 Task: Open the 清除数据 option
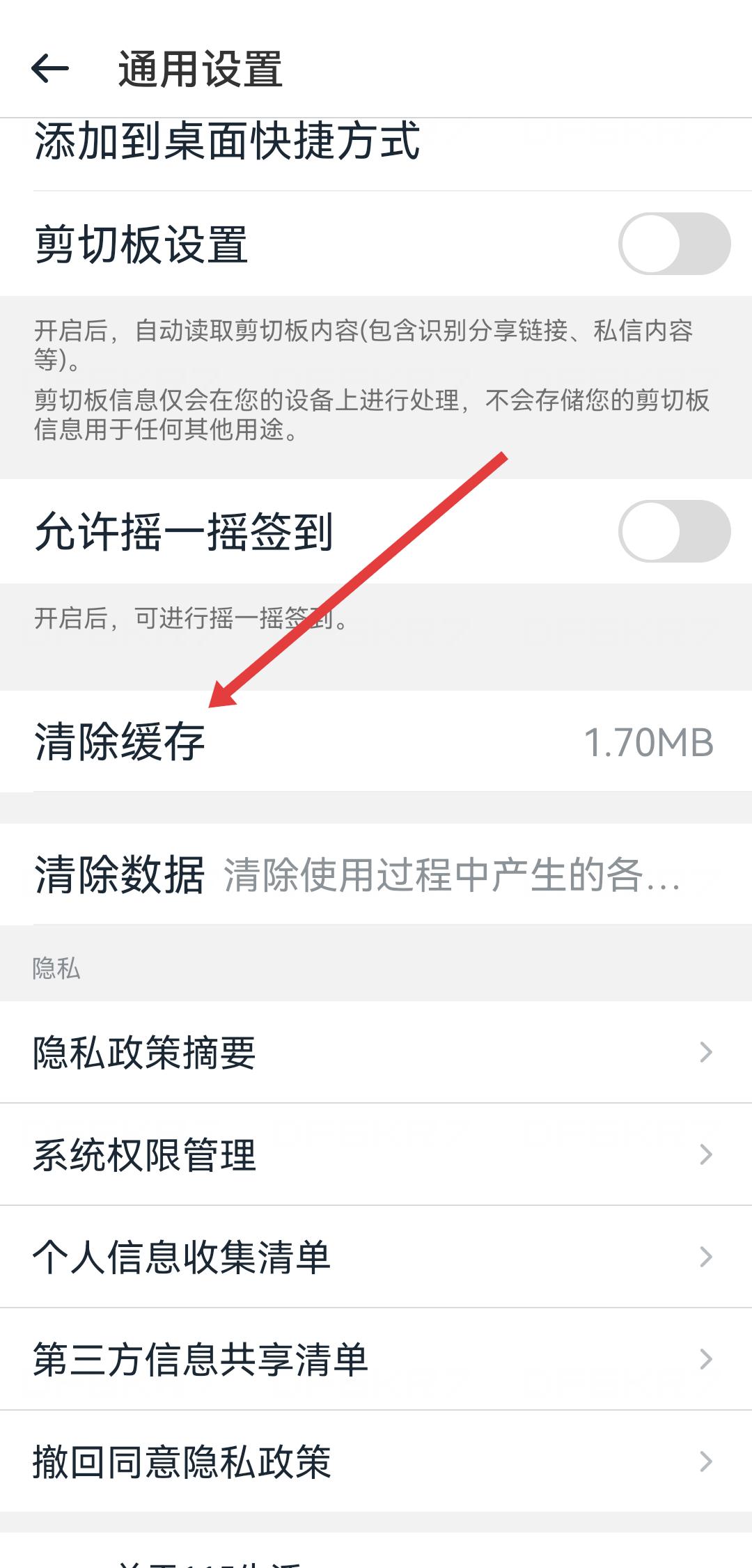pyautogui.click(x=376, y=875)
